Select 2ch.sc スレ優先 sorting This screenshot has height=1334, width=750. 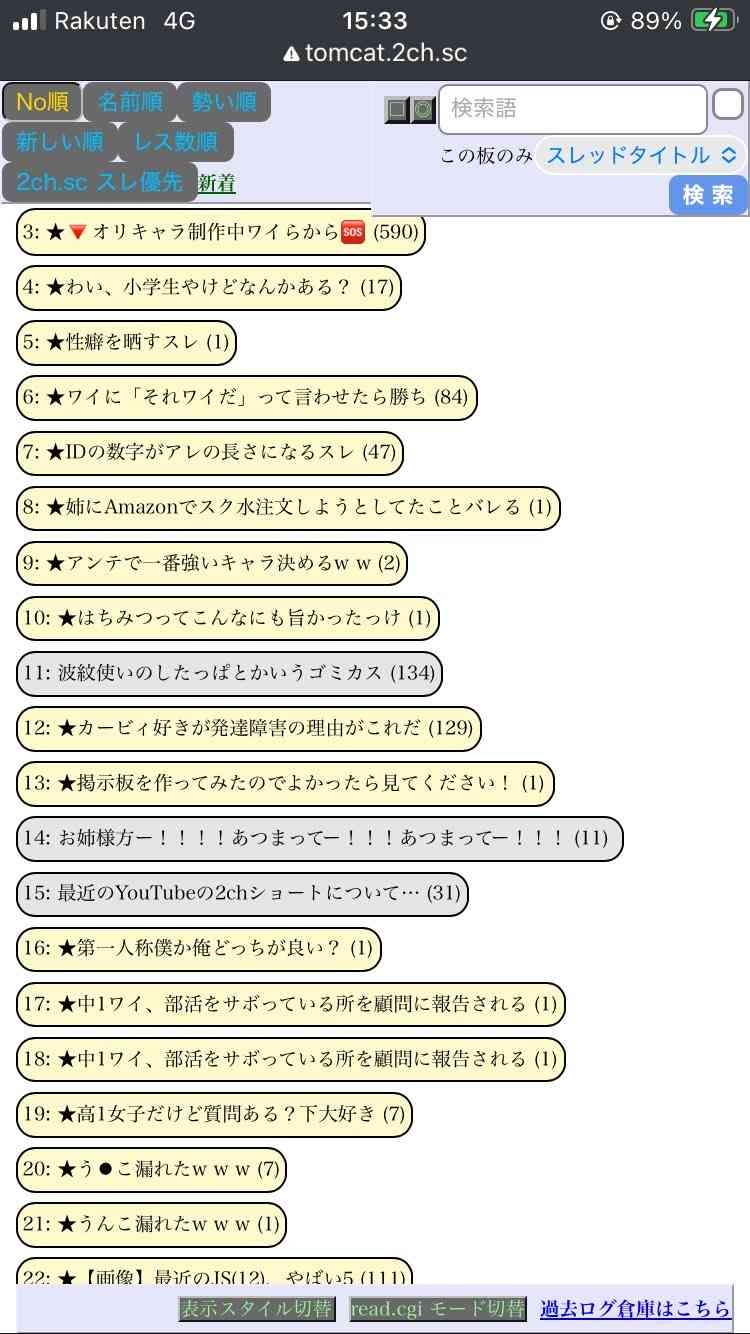click(99, 182)
